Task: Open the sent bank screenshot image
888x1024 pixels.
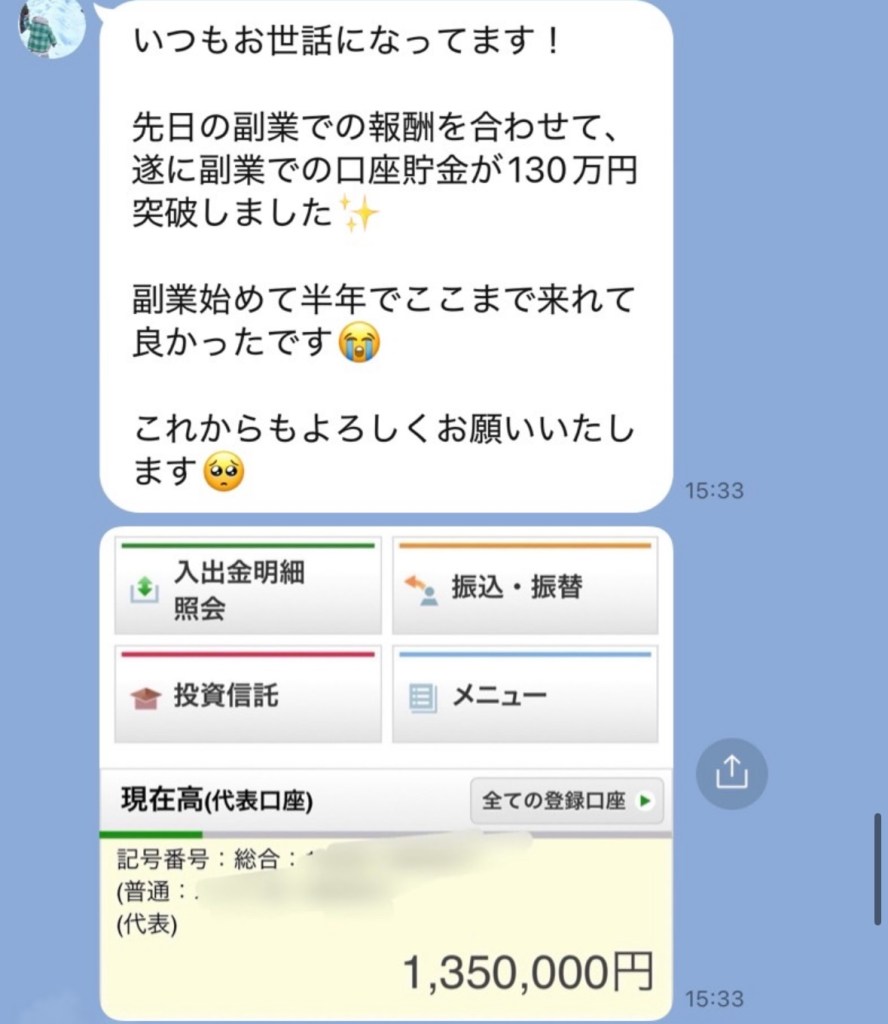Action: [x=385, y=770]
